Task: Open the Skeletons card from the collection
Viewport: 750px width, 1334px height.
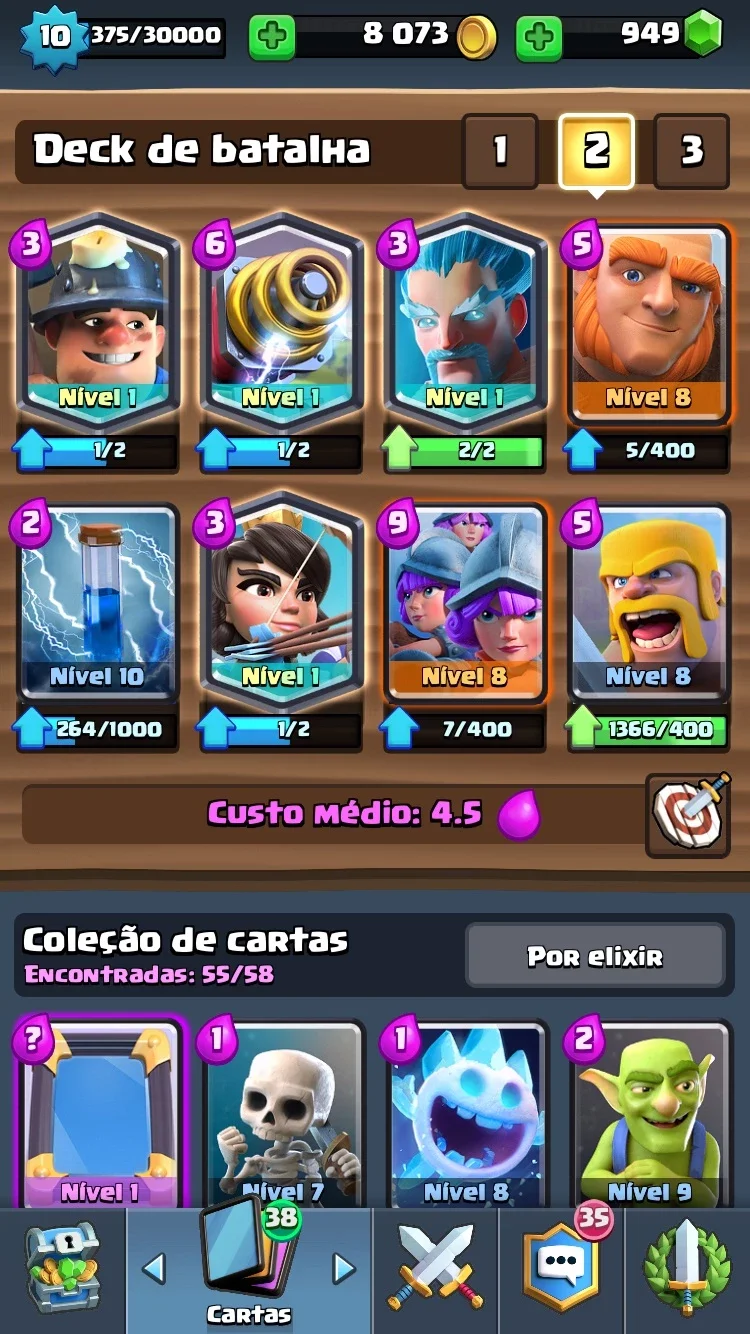Action: click(282, 1115)
